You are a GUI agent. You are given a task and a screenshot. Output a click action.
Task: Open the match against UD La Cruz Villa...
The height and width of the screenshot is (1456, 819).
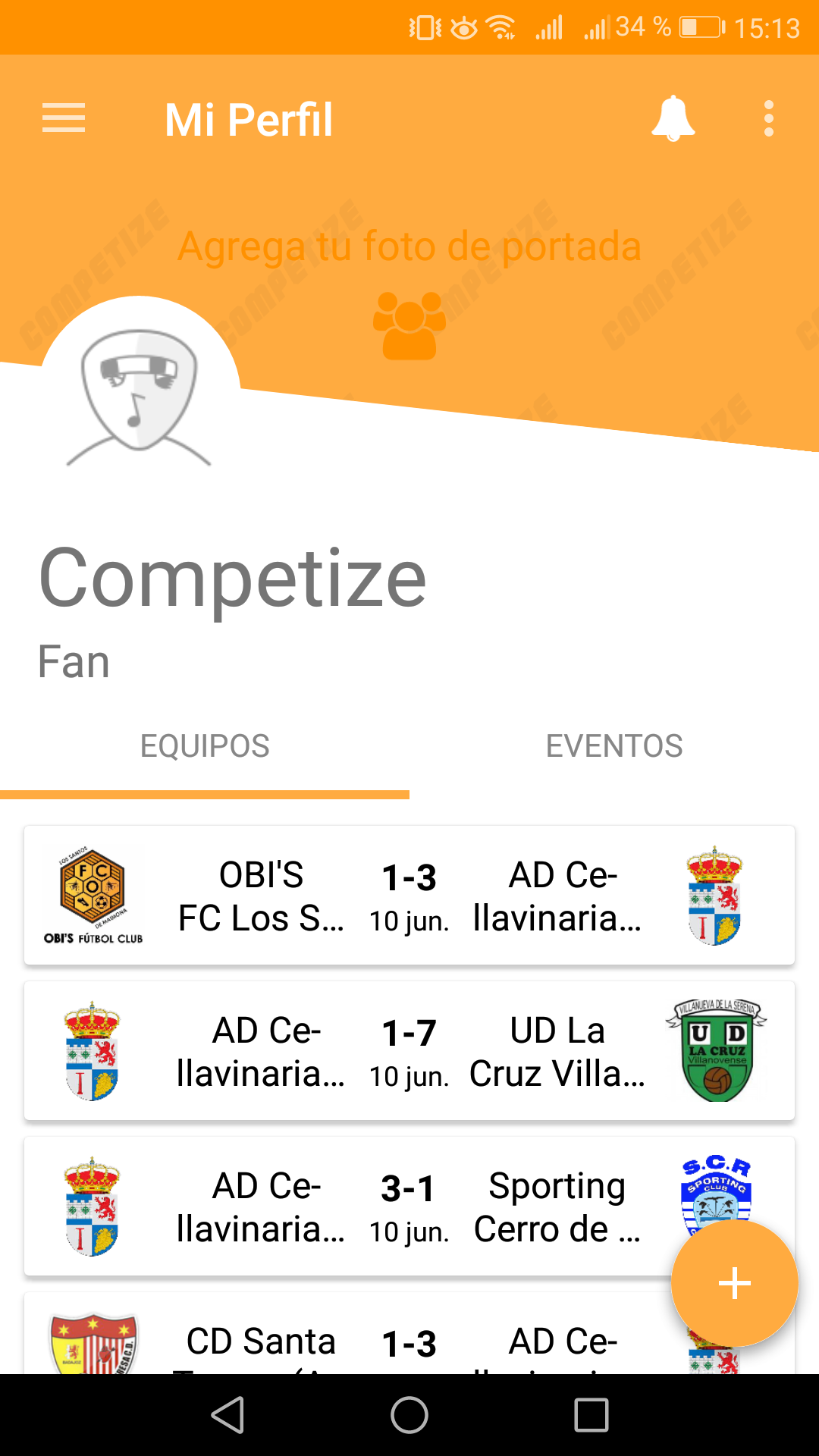point(409,1051)
